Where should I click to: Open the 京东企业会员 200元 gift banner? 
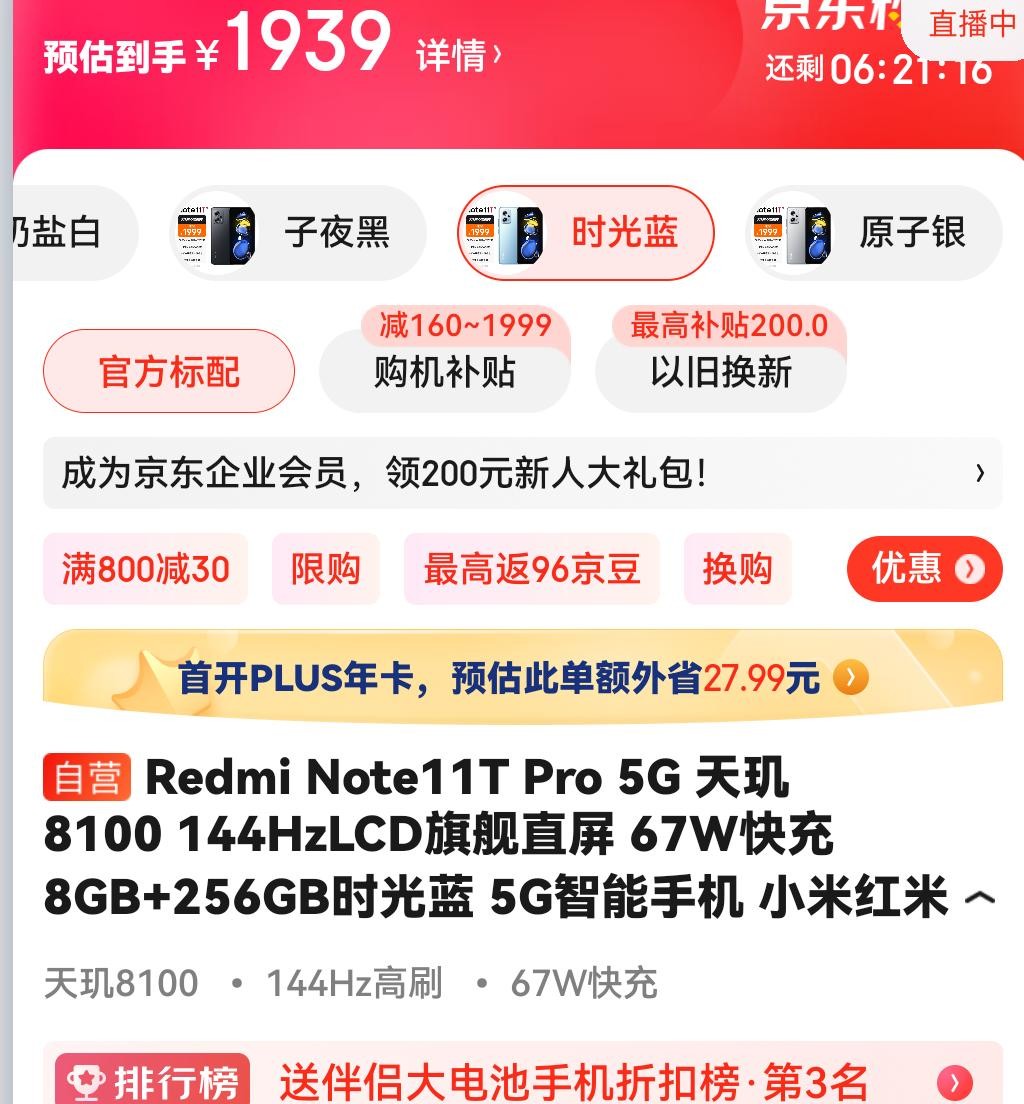(522, 473)
